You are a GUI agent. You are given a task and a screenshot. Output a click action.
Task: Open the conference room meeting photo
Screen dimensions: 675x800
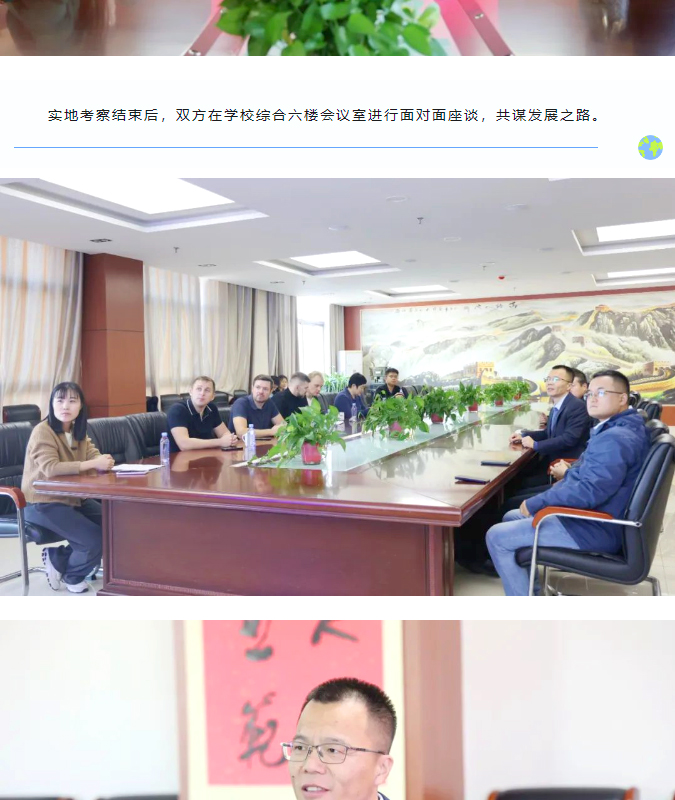[337, 387]
